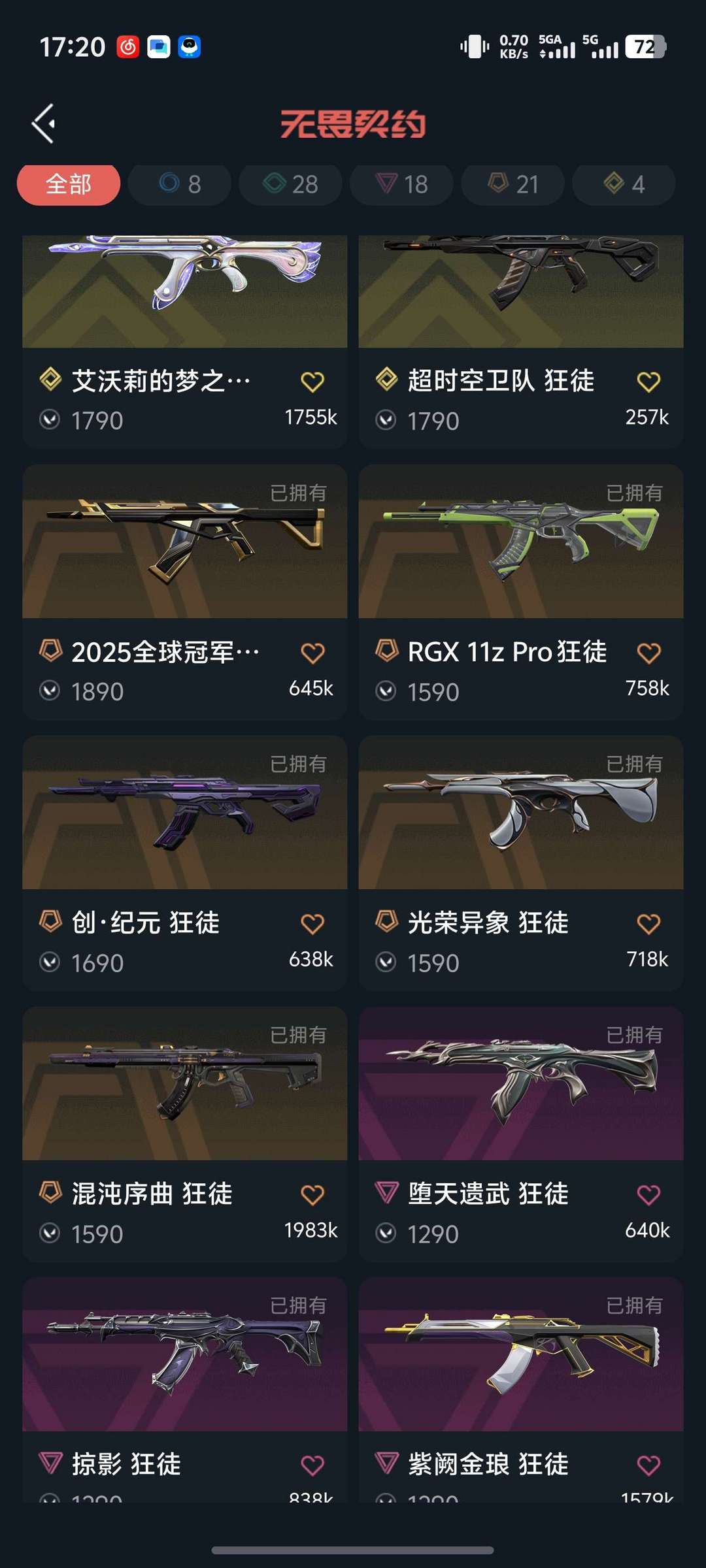Select the rarity filter showing count 8

click(178, 184)
